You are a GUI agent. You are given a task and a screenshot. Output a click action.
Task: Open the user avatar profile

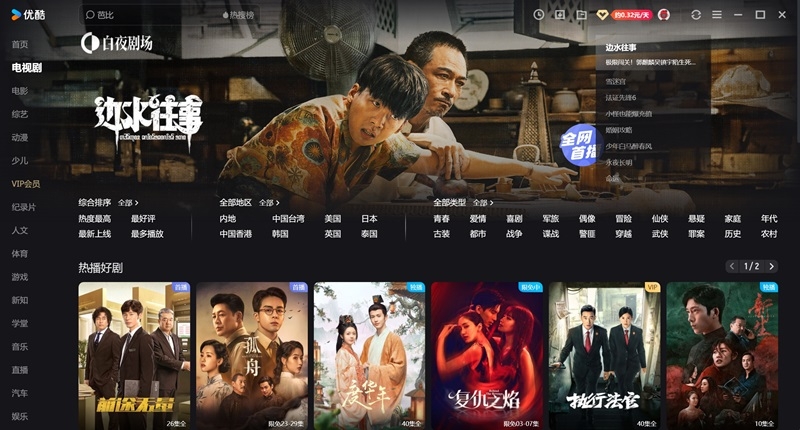666,15
